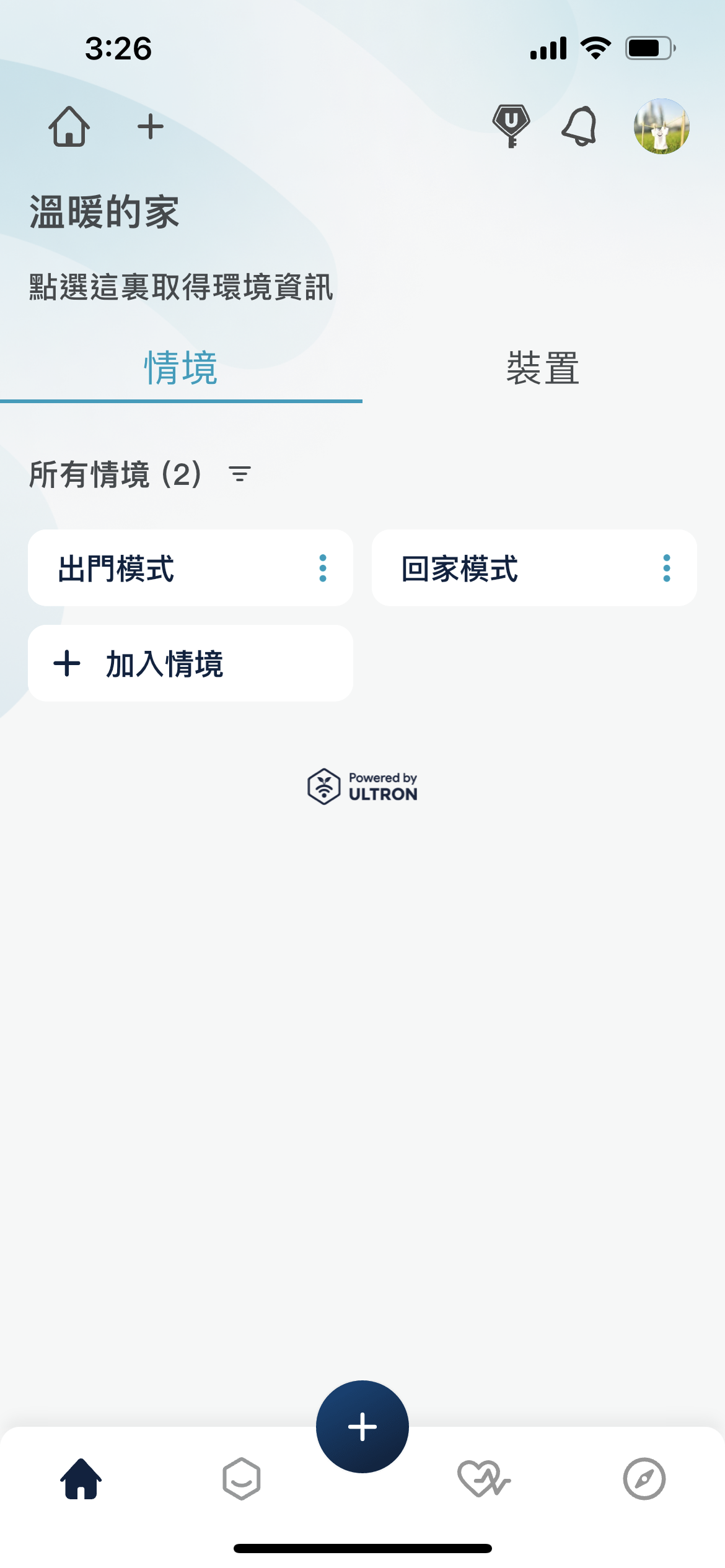Open the U key badge icon

pyautogui.click(x=511, y=126)
